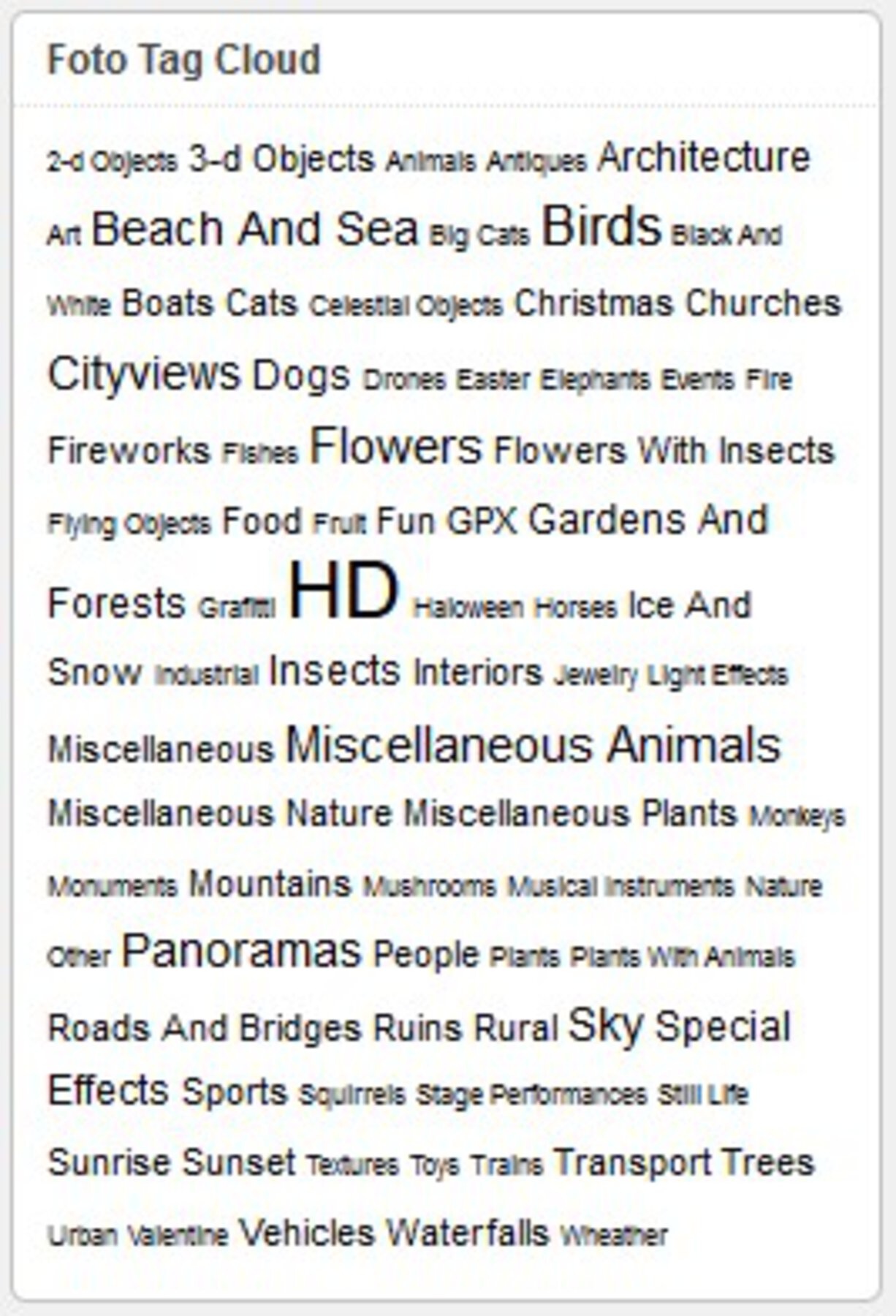Select the Cityviews tag
Viewport: 896px width, 1316px height.
(143, 373)
